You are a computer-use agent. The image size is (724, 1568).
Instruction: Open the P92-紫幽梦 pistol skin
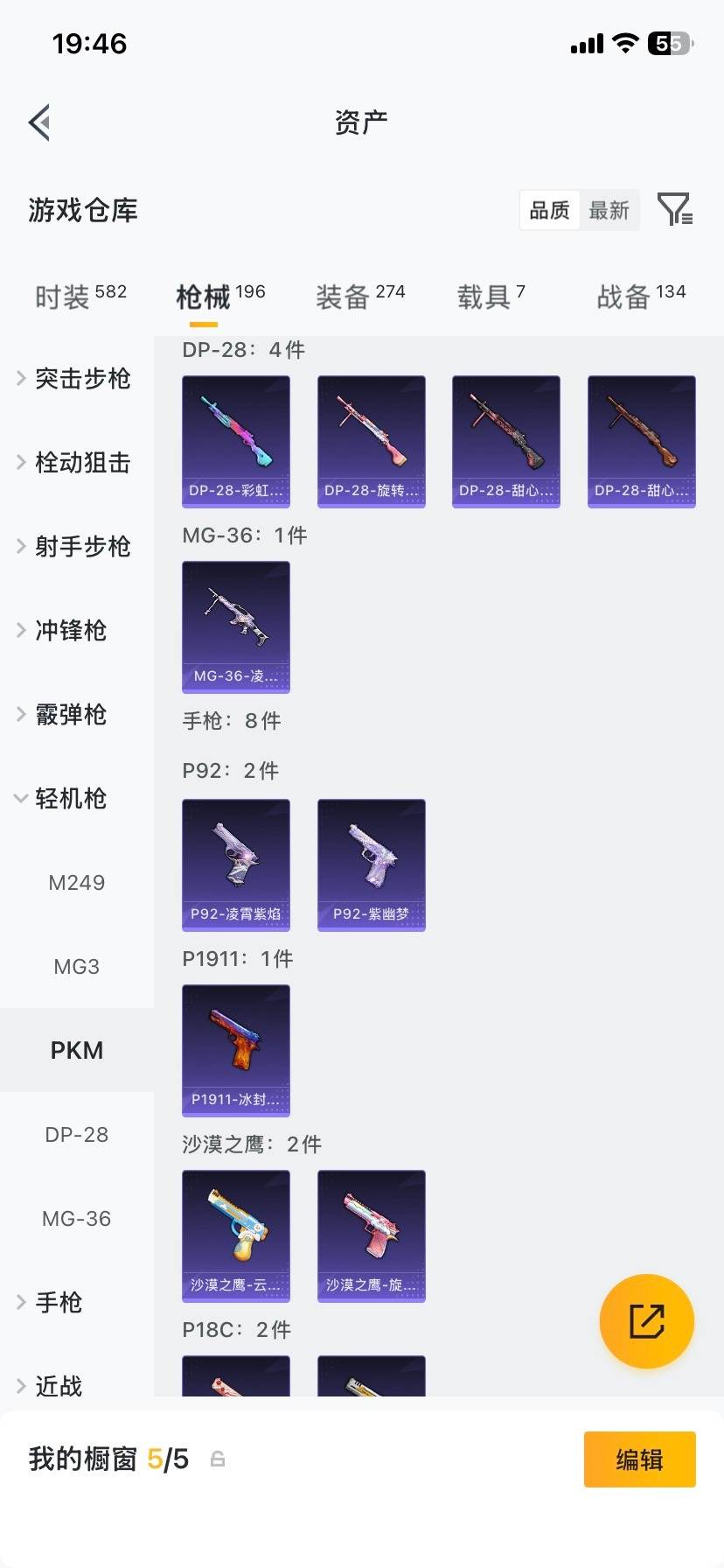pos(371,864)
